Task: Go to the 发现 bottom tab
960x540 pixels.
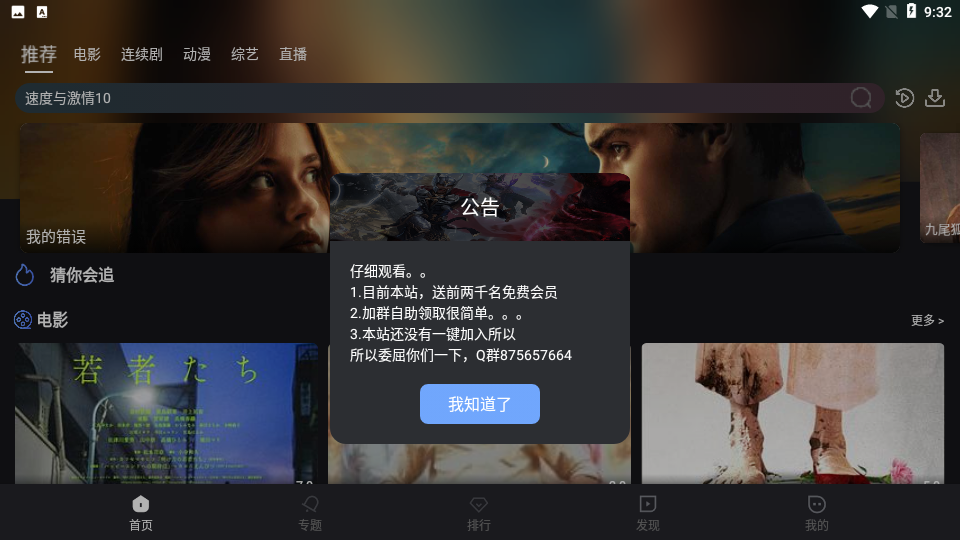Action: (x=648, y=513)
